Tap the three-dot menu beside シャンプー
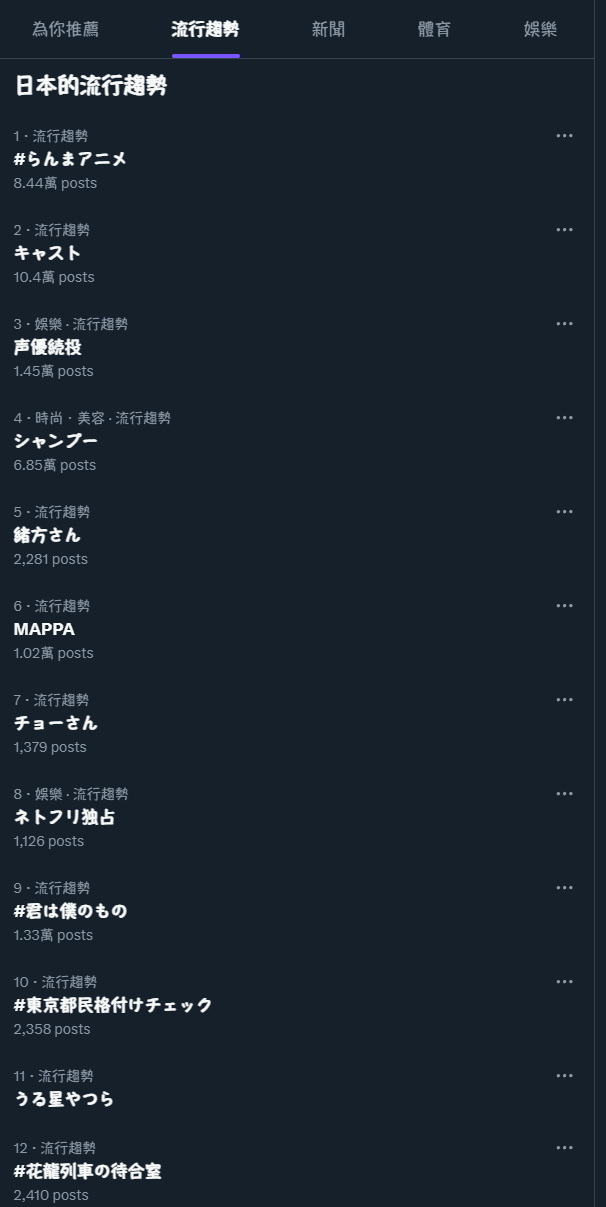Image resolution: width=606 pixels, height=1207 pixels. coord(564,418)
